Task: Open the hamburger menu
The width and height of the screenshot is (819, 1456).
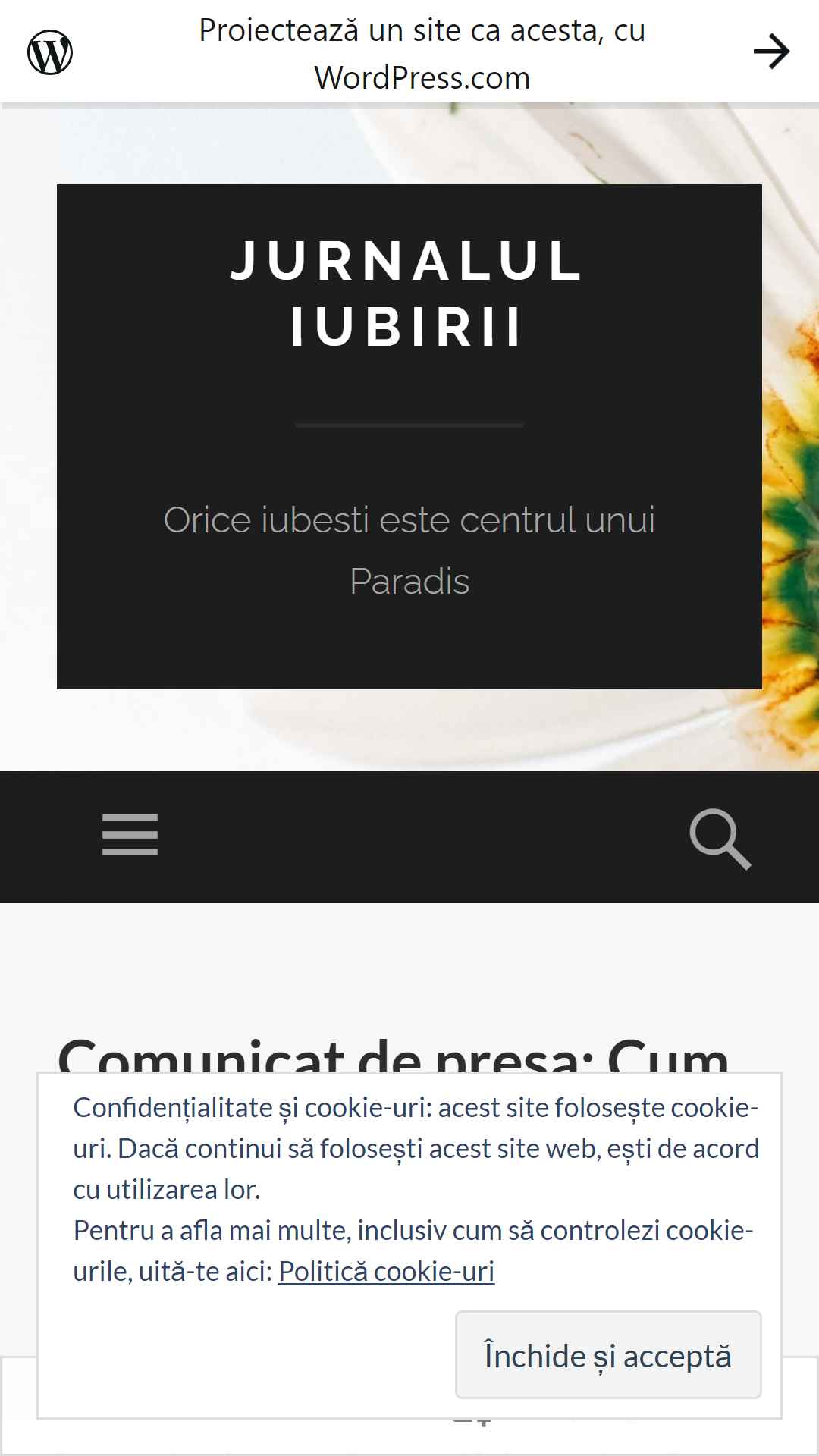Action: click(x=130, y=835)
